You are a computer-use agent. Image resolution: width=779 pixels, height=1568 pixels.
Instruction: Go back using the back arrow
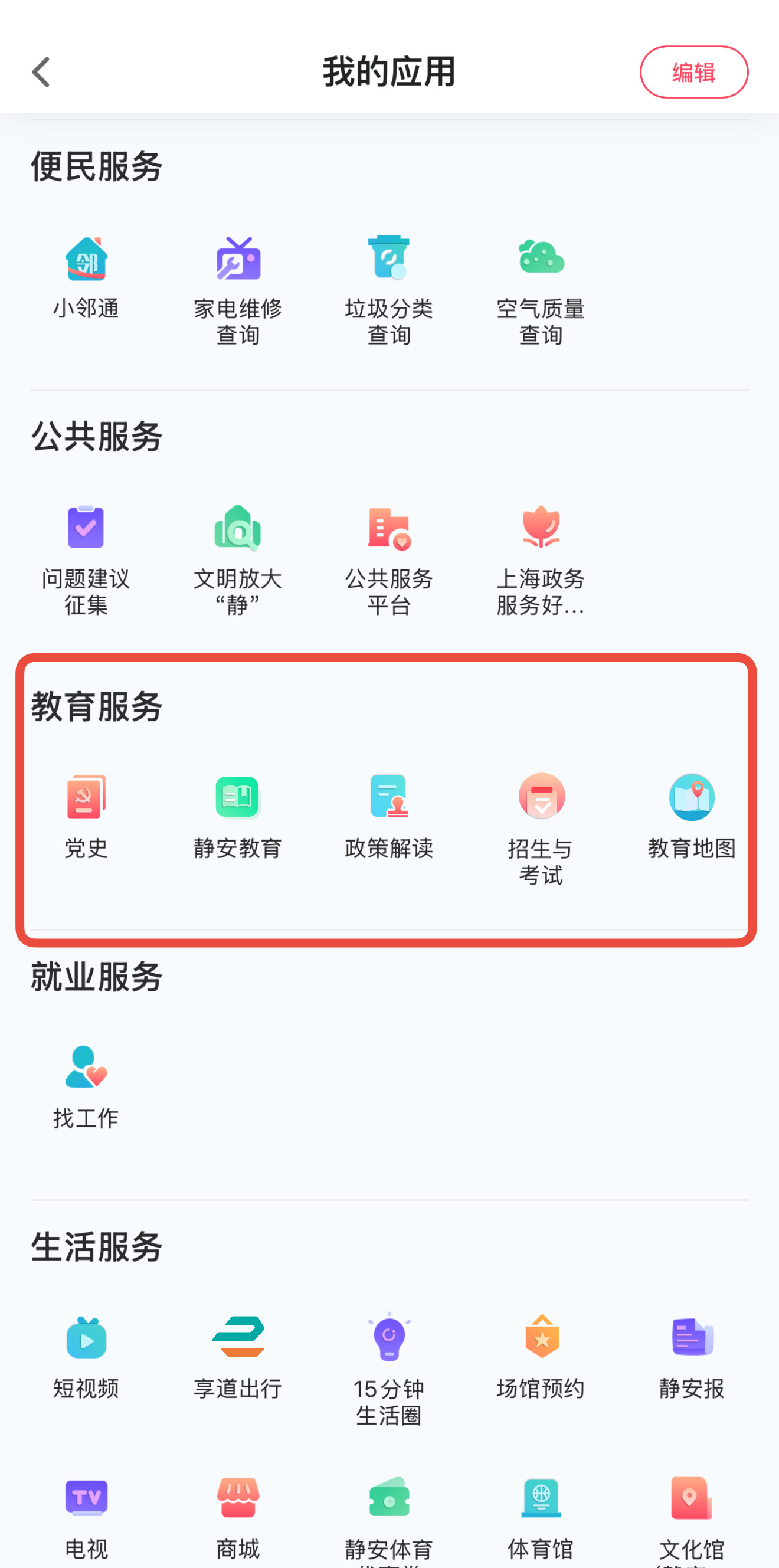tap(41, 73)
